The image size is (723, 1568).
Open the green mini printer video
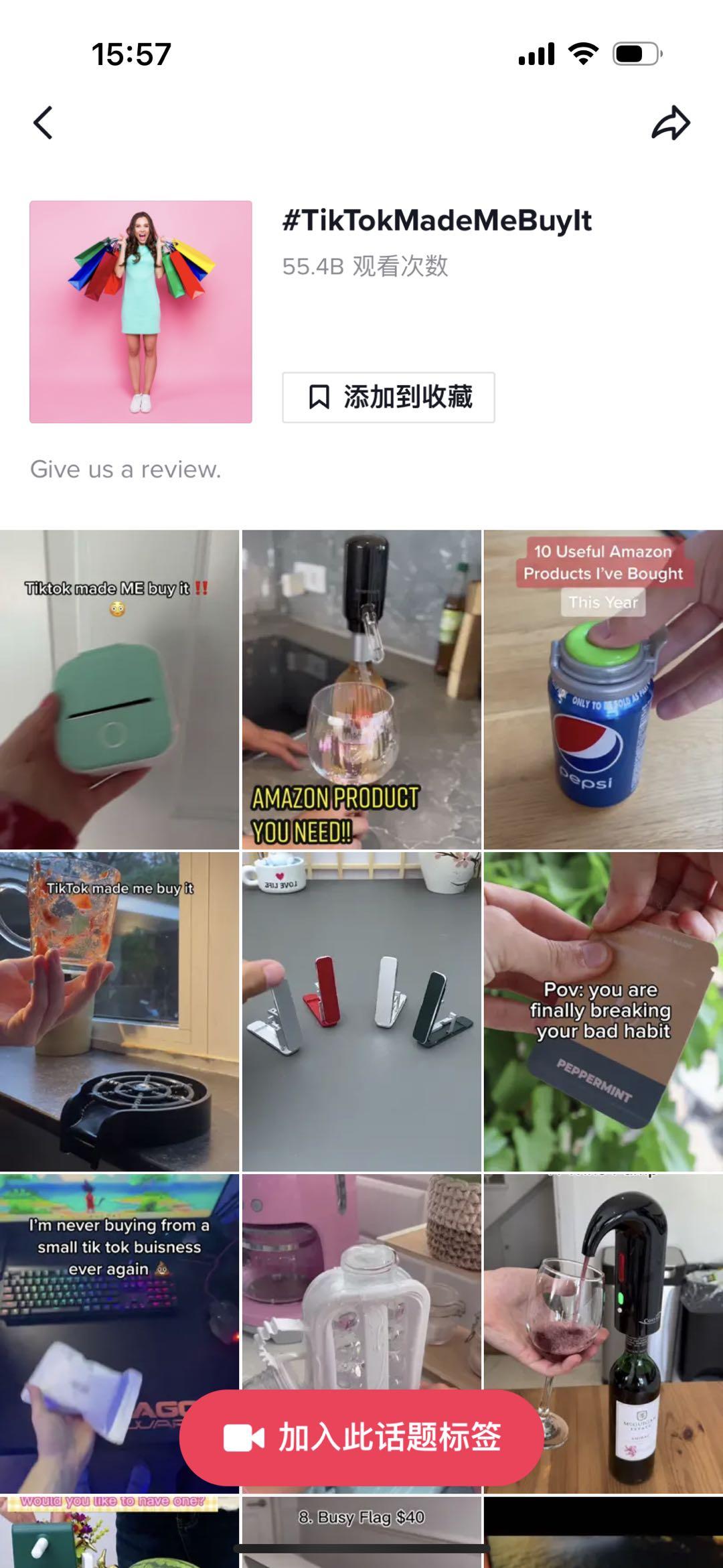point(119,690)
